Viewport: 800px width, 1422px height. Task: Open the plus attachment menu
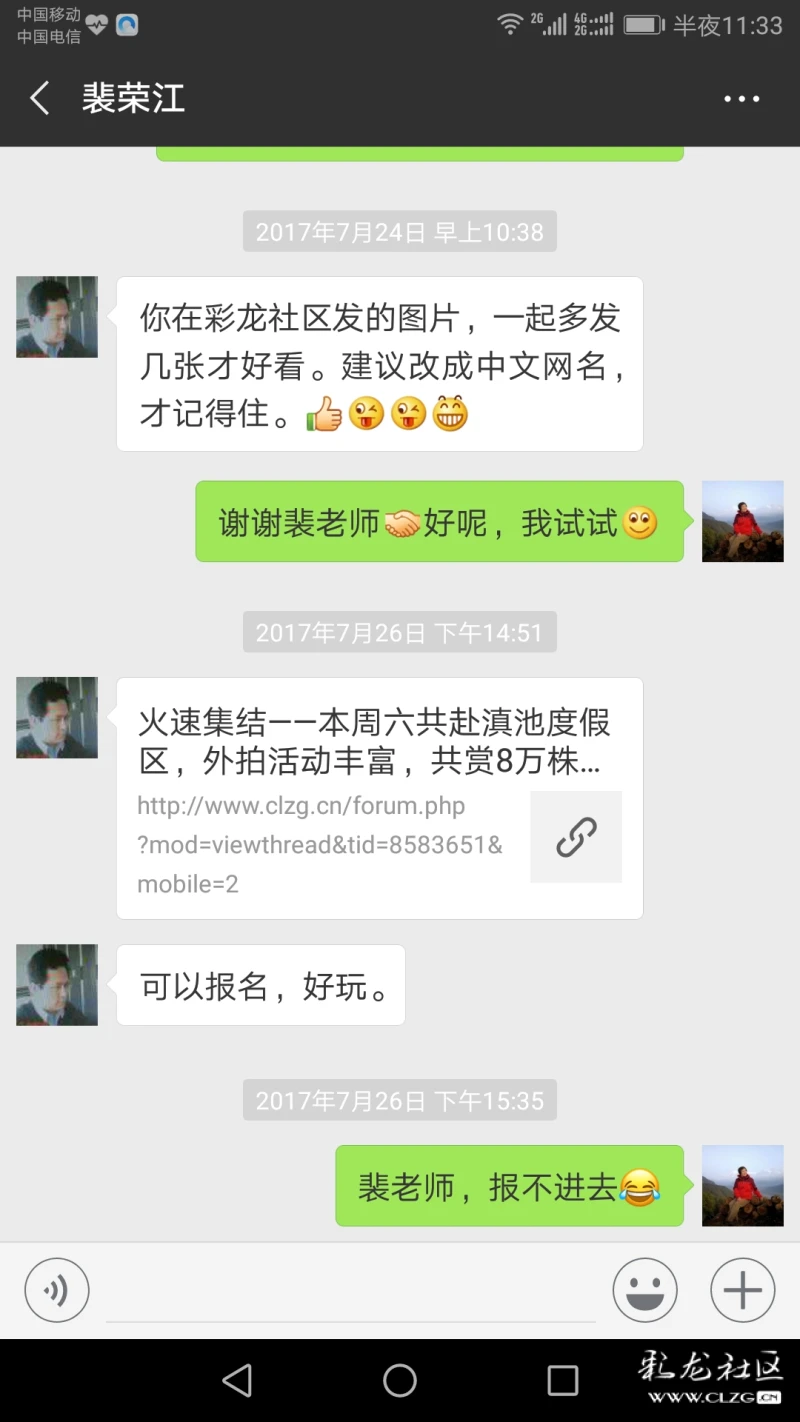(x=742, y=1290)
